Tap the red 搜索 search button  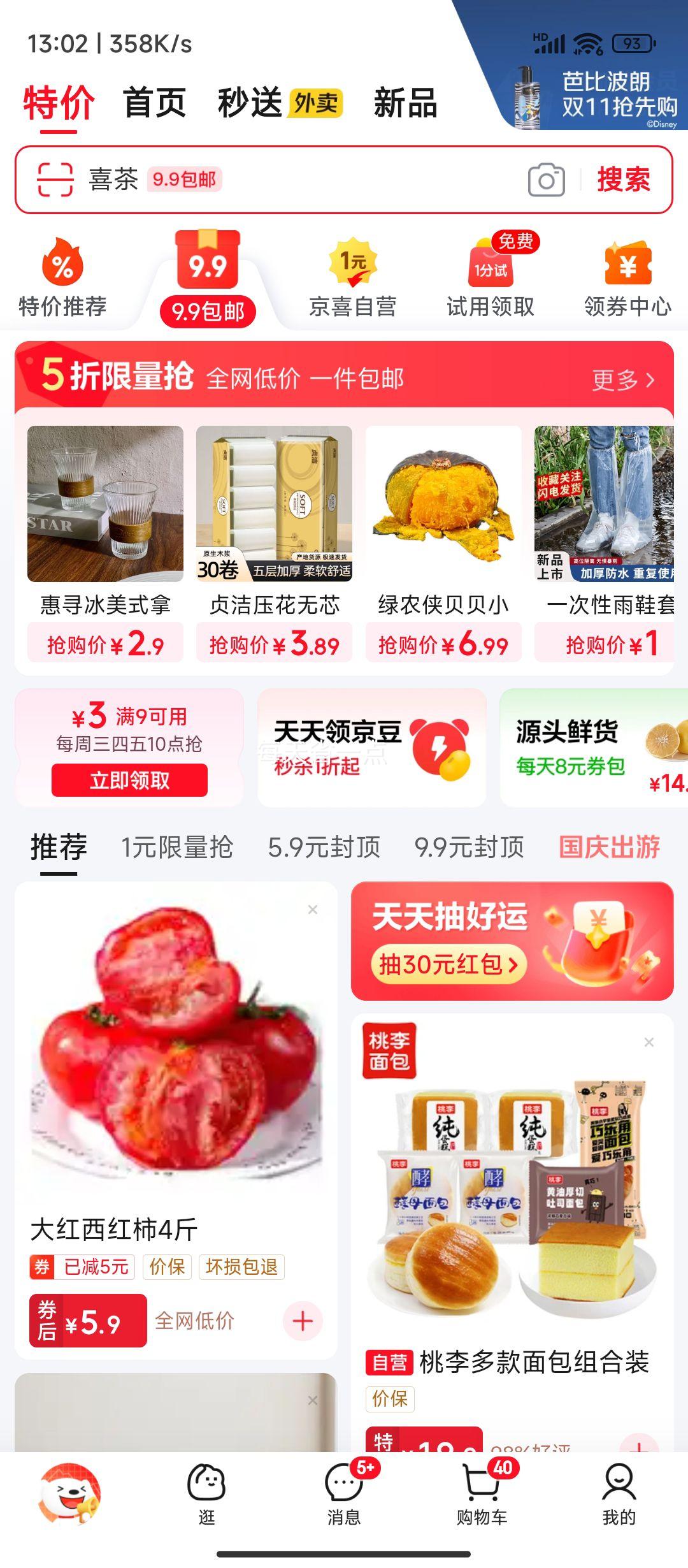[623, 180]
